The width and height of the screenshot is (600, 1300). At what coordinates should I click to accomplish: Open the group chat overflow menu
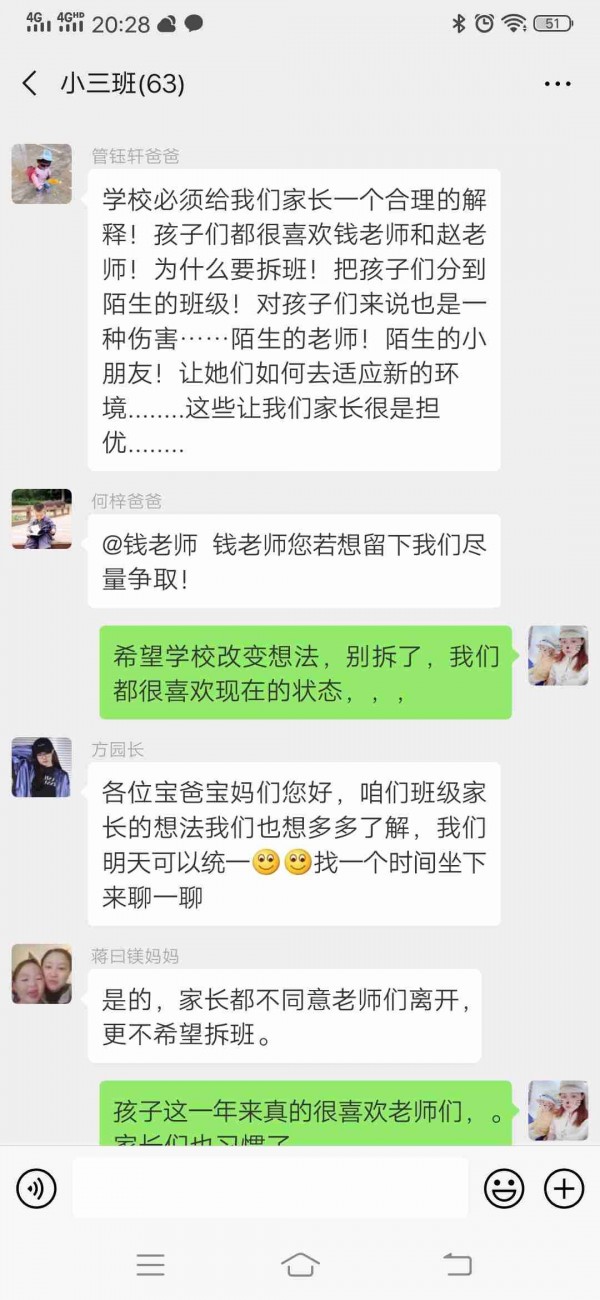[557, 84]
